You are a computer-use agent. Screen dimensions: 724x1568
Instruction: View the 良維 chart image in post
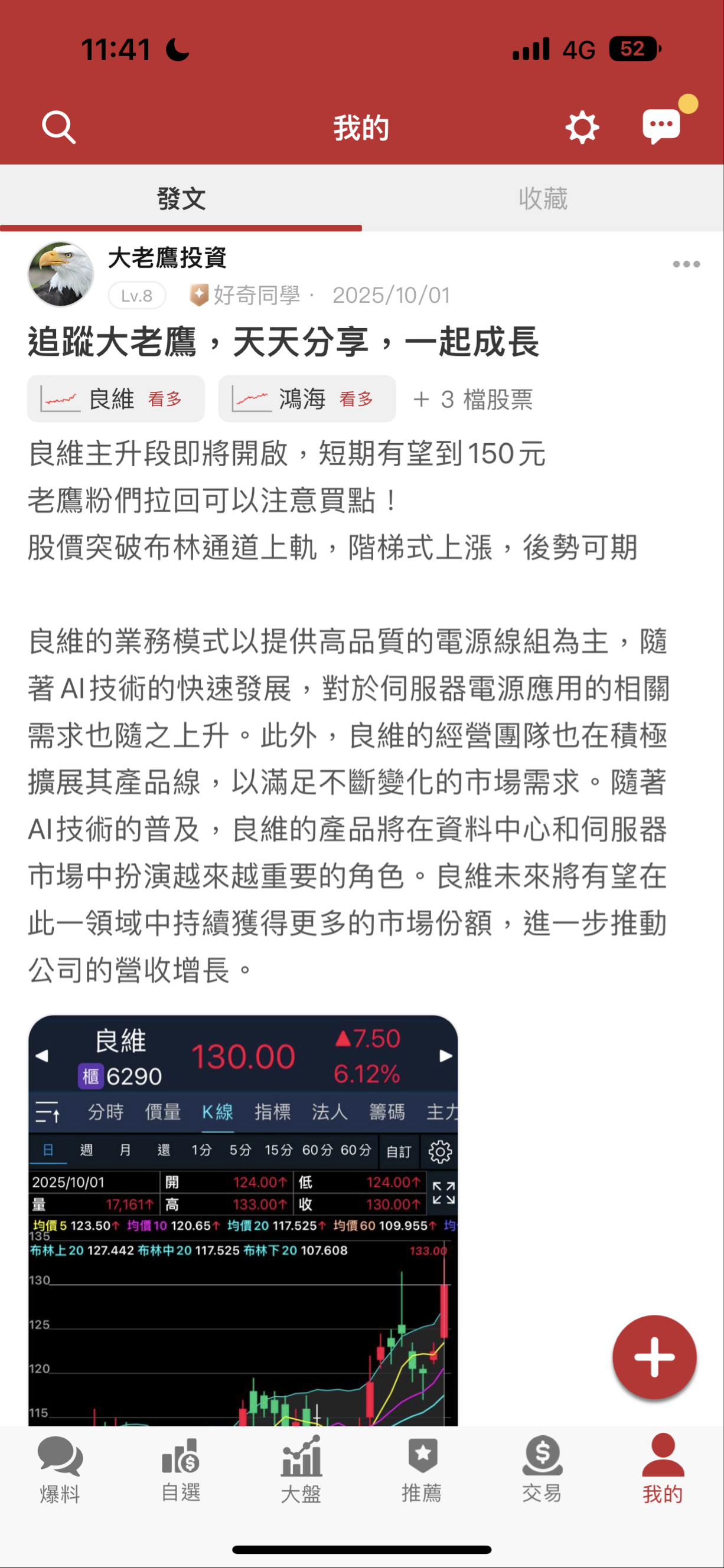click(243, 1220)
